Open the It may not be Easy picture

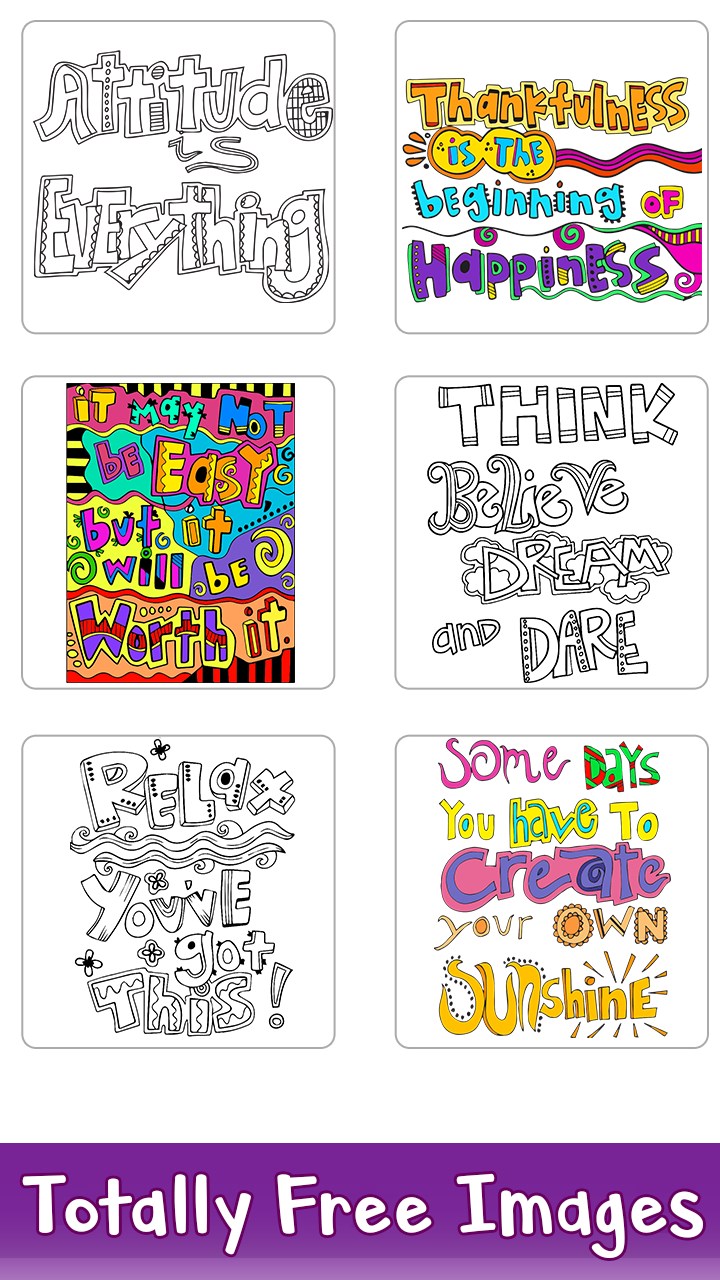pyautogui.click(x=178, y=532)
